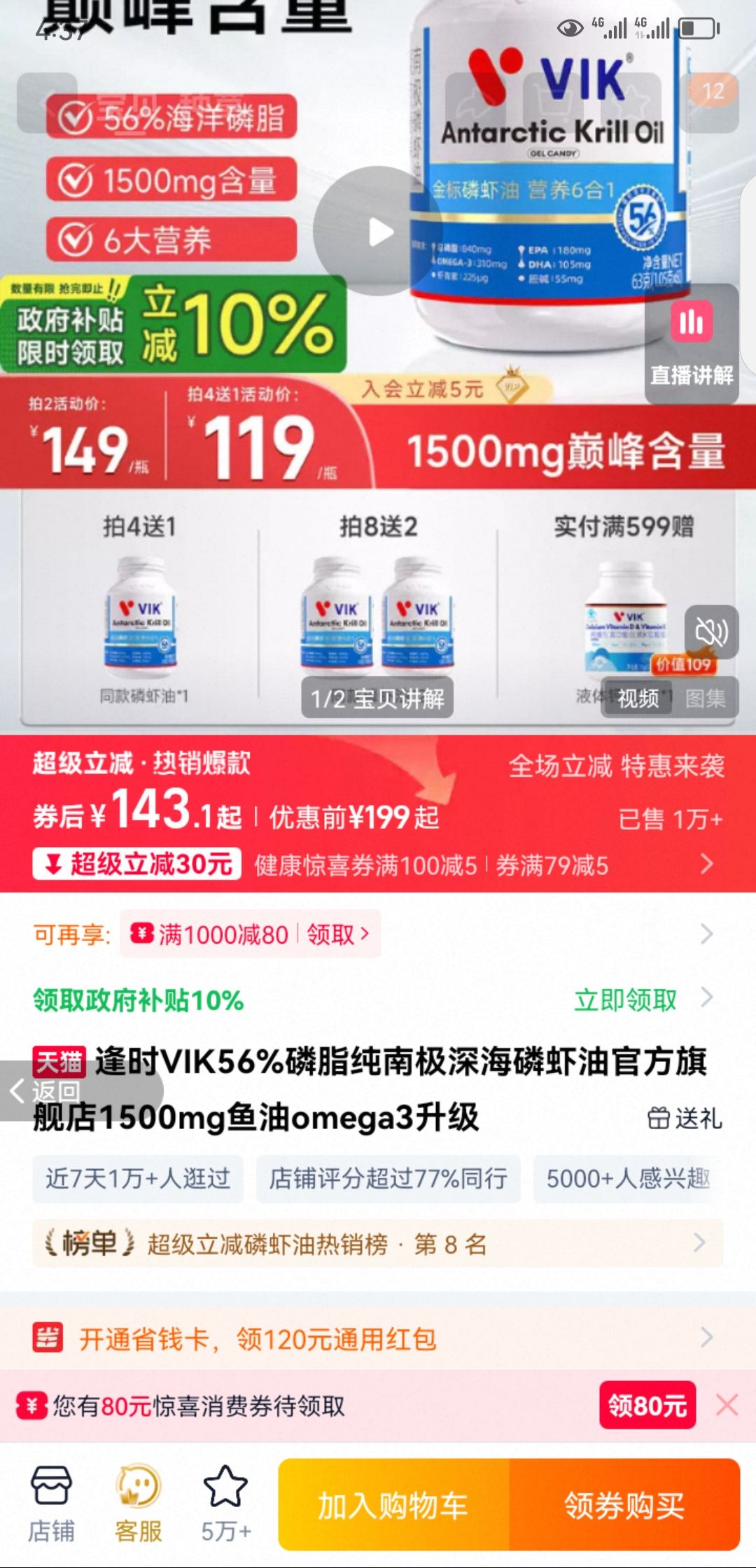Tap the coupon icon beside 满1000减80

point(143,934)
